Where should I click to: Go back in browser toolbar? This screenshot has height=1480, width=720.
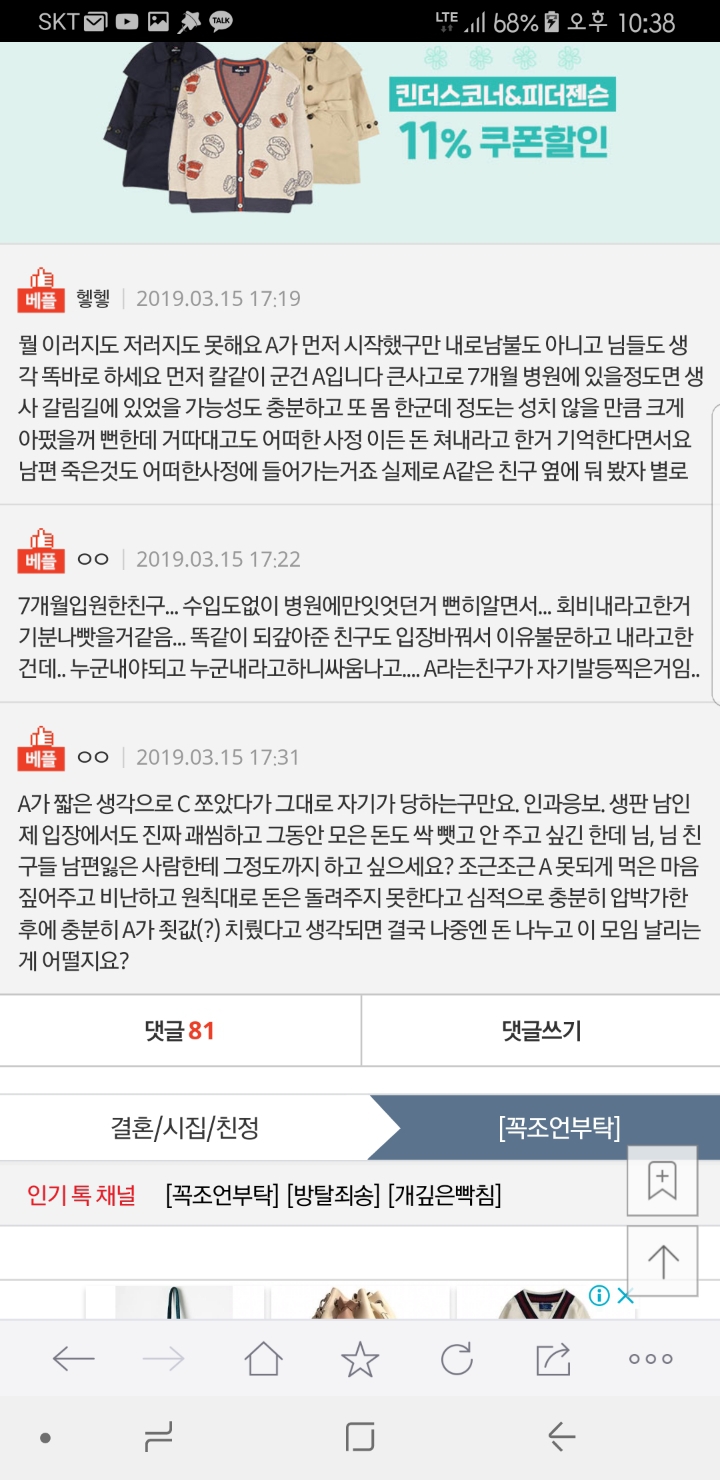tap(73, 1358)
